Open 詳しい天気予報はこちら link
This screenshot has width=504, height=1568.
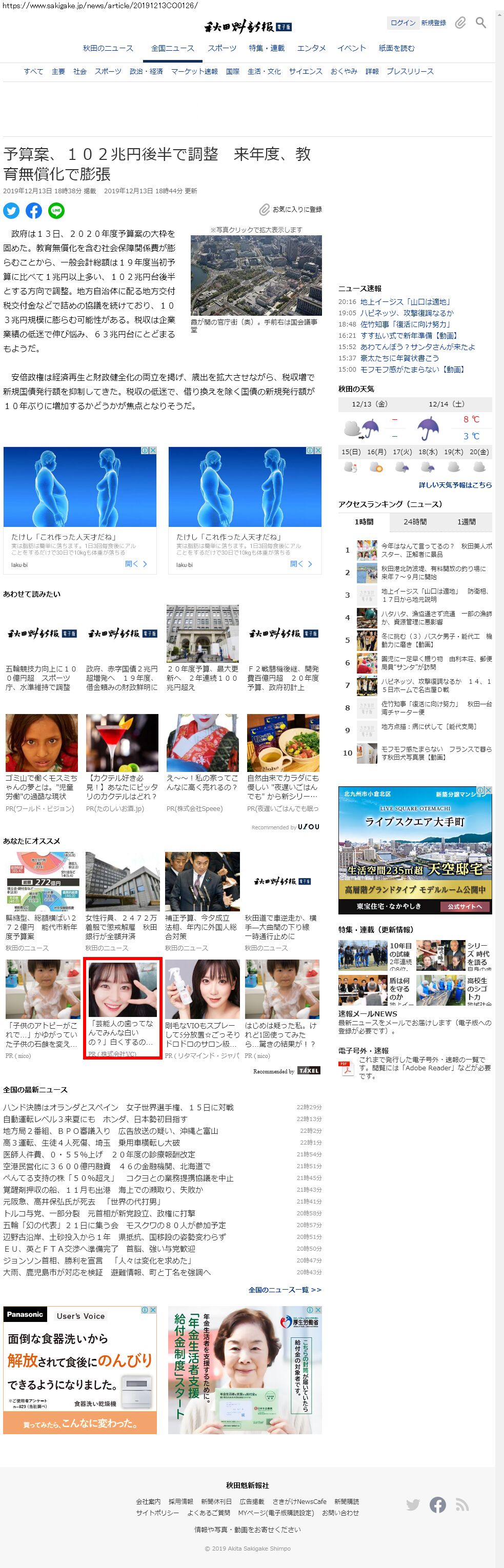[x=455, y=484]
